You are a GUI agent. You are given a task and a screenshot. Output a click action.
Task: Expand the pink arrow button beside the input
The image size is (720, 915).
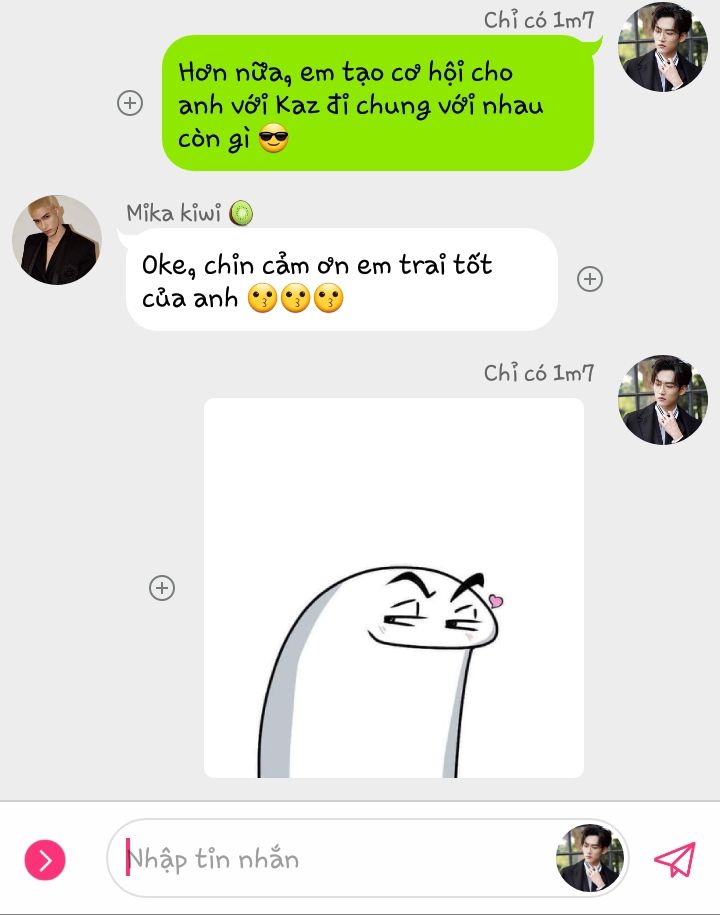pos(45,860)
